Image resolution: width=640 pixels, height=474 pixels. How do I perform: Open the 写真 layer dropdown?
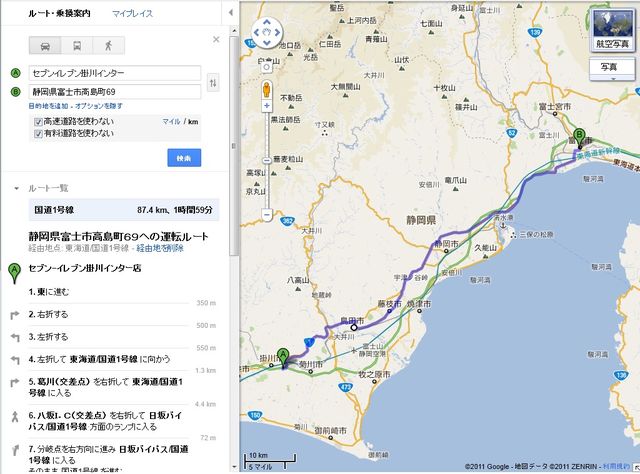[609, 66]
